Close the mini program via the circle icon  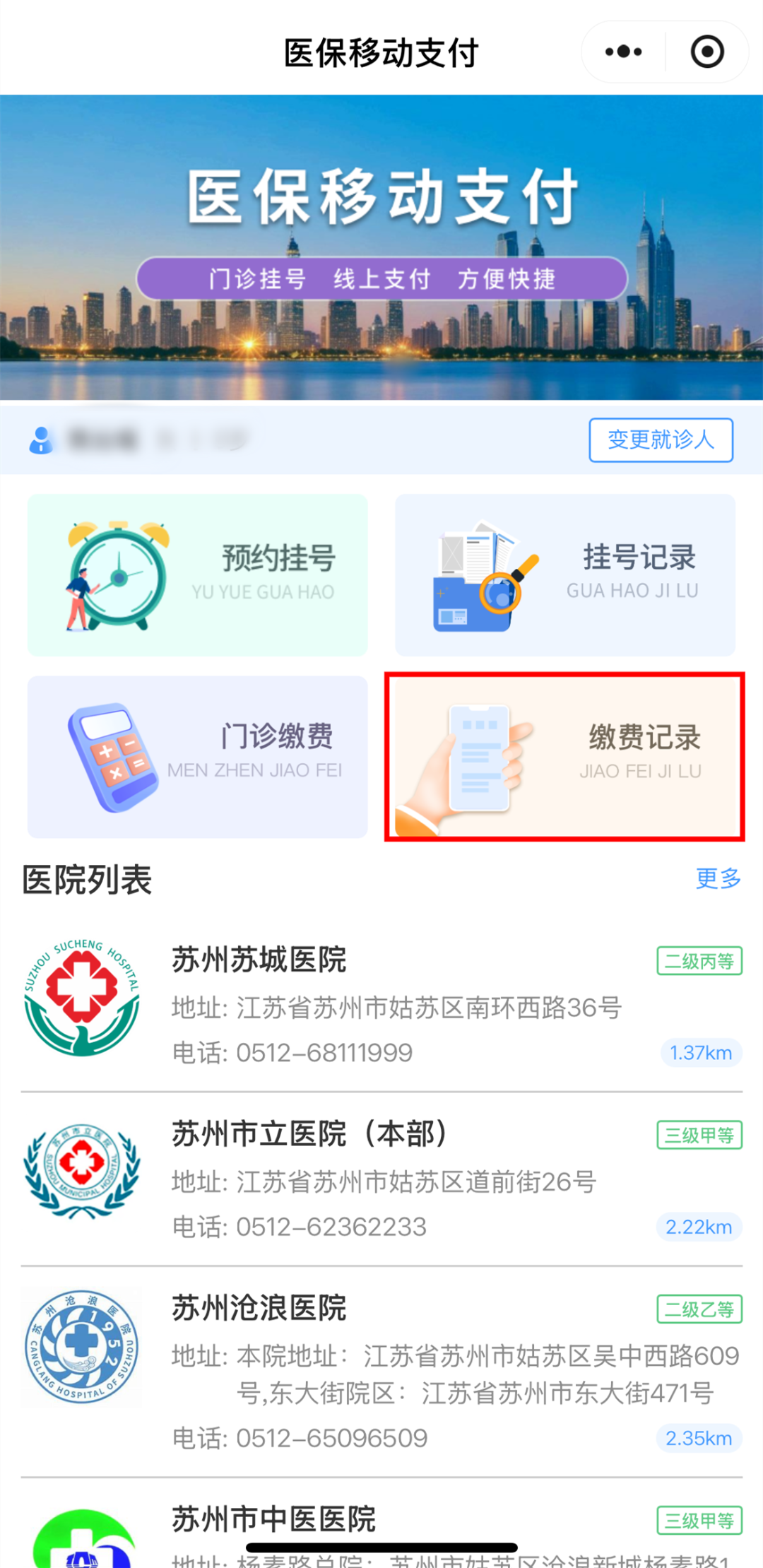(x=707, y=52)
